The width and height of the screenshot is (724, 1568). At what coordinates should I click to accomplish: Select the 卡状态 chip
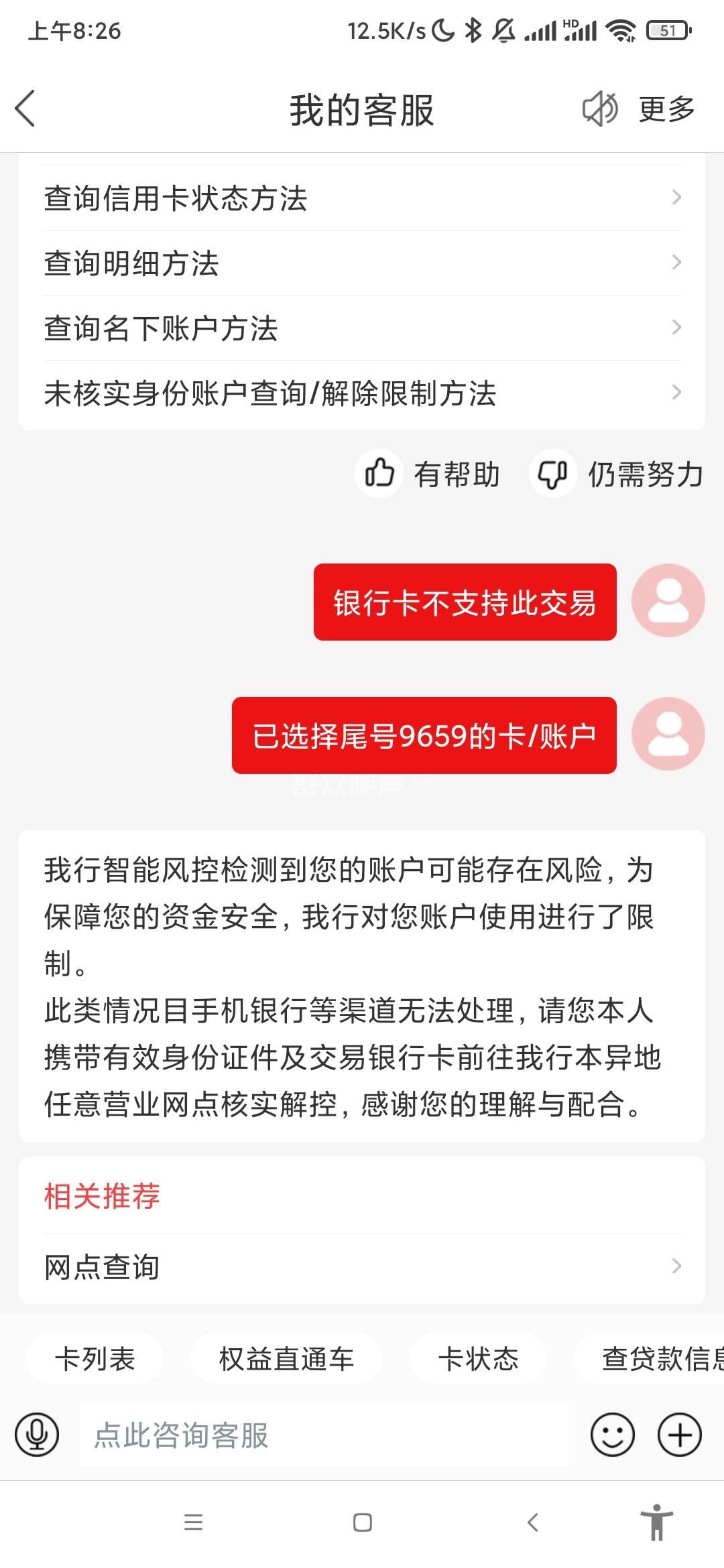click(478, 1359)
